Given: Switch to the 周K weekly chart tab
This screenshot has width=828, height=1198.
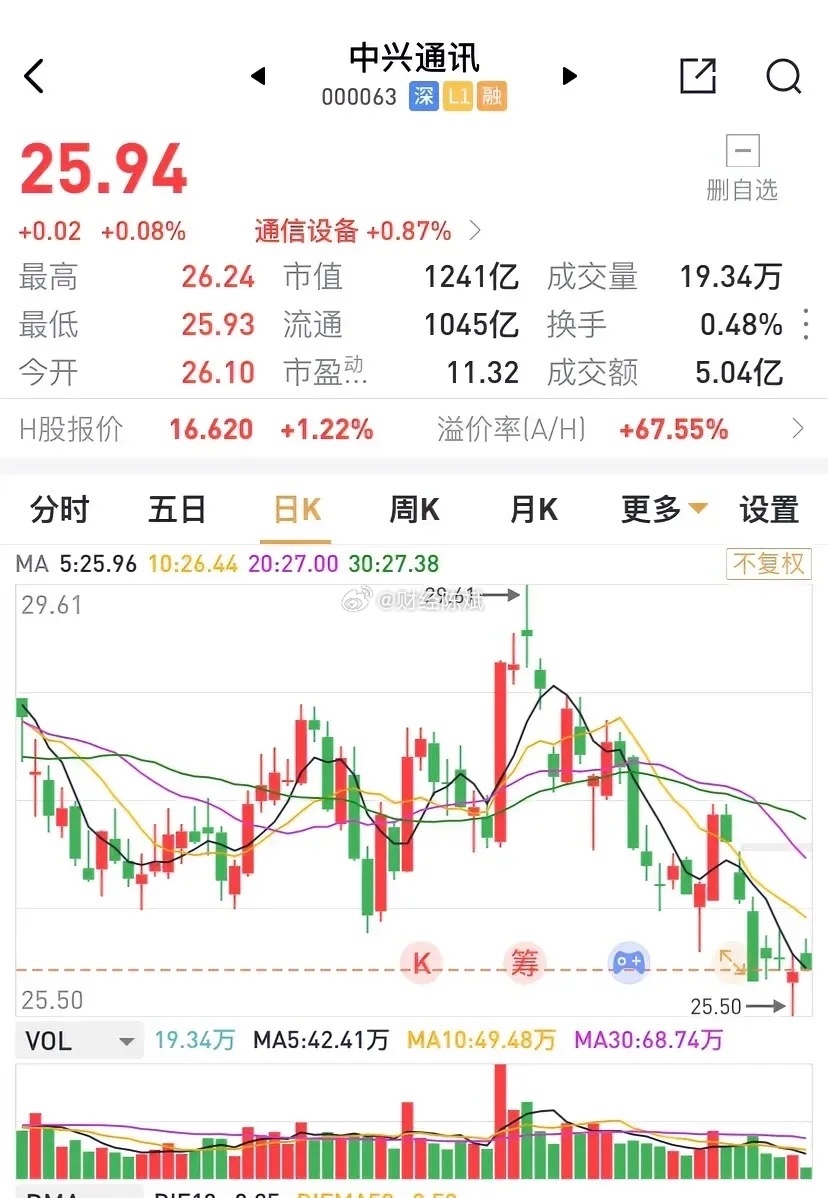Looking at the screenshot, I should 413,509.
